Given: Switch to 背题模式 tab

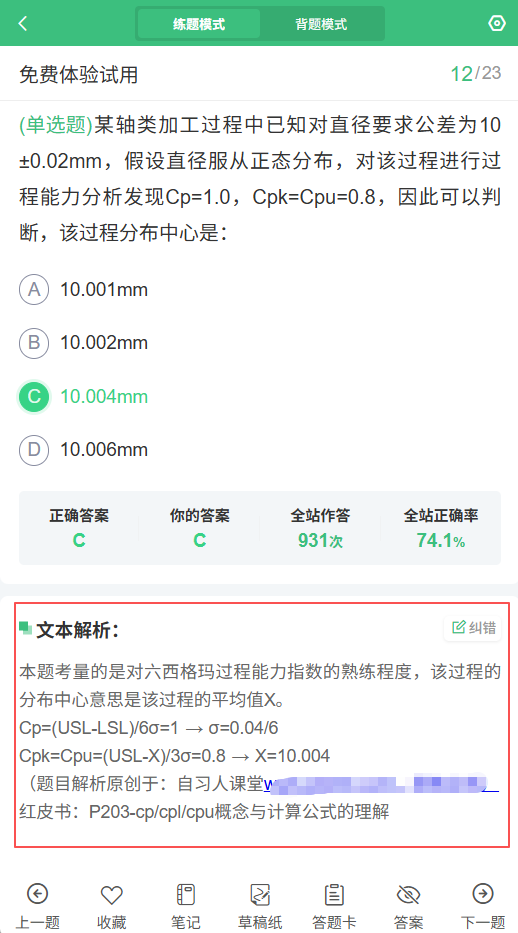Looking at the screenshot, I should (x=321, y=24).
